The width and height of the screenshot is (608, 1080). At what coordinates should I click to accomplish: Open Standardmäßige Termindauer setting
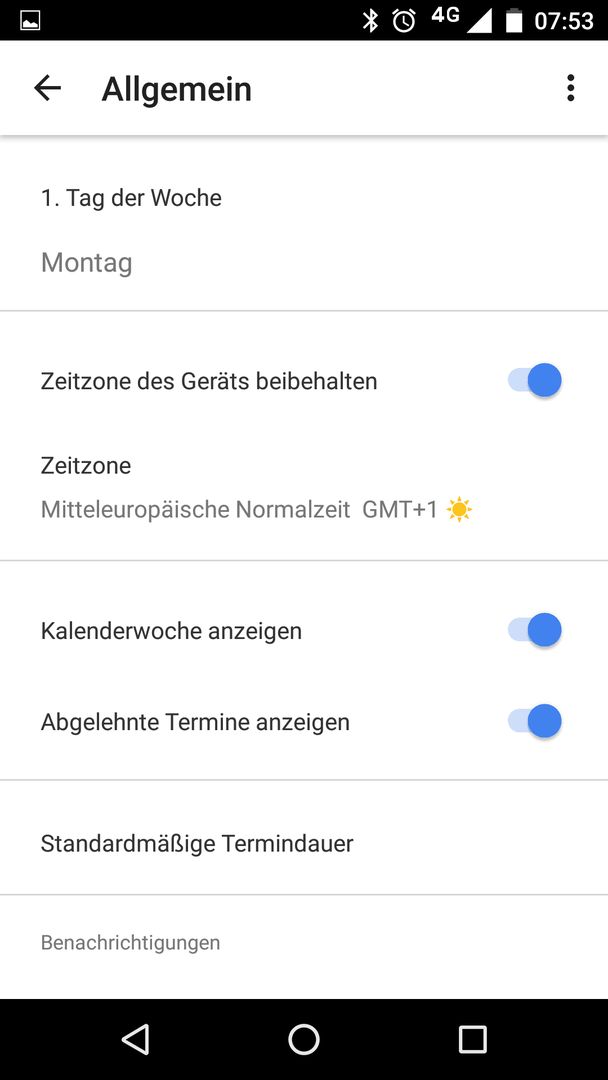point(304,843)
